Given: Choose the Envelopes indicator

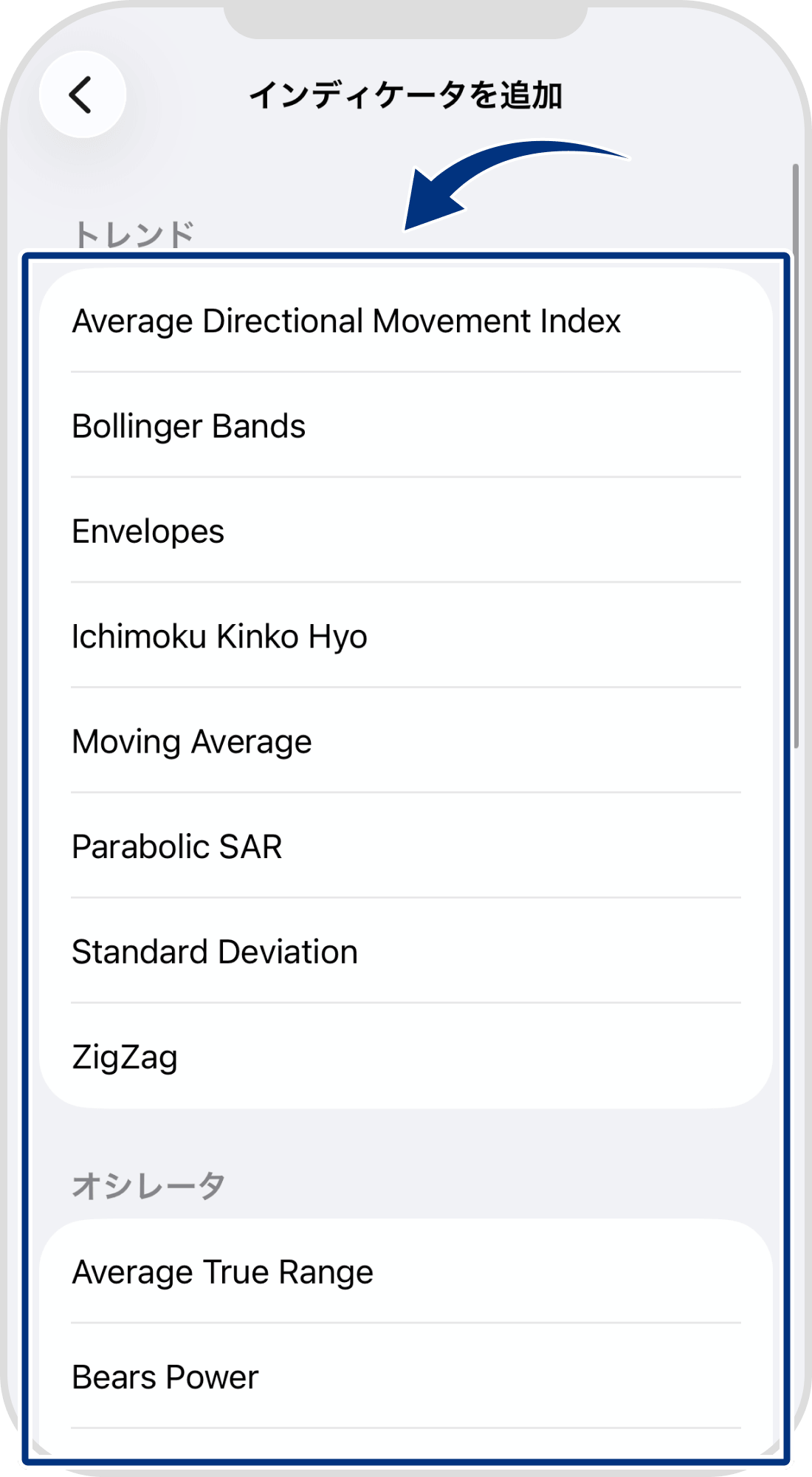Looking at the screenshot, I should 406,530.
